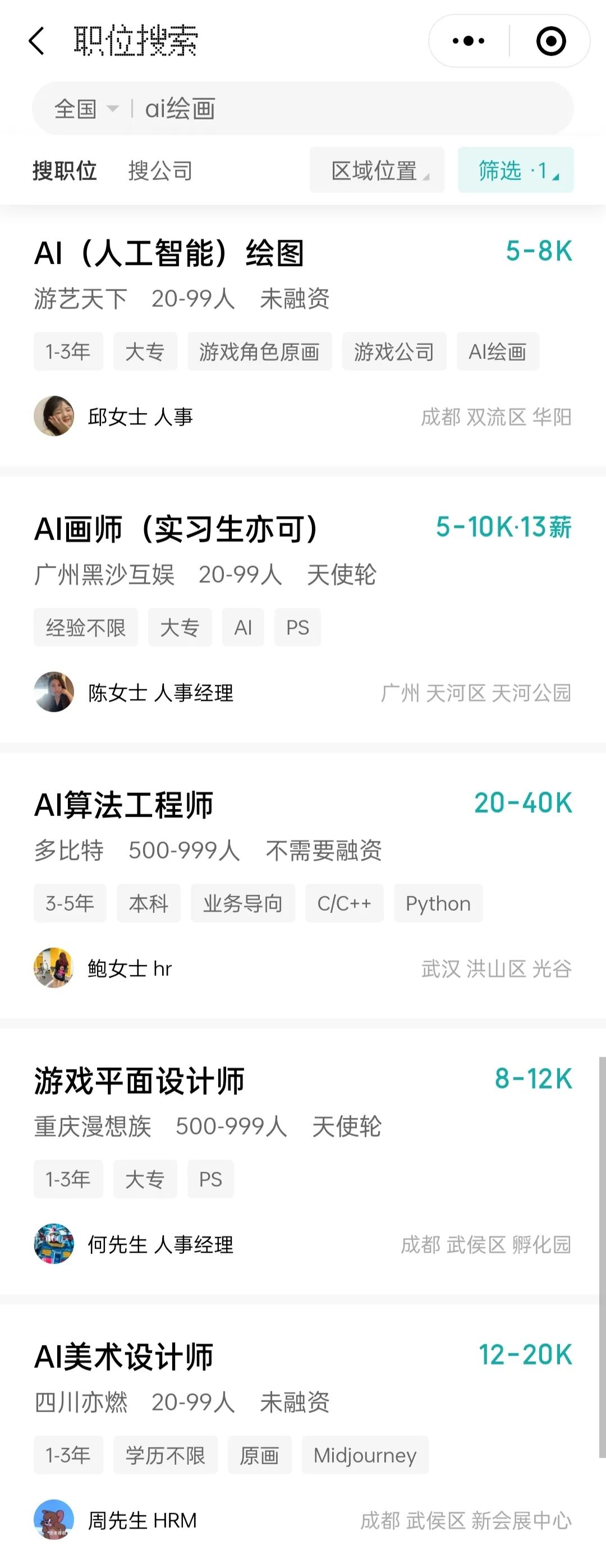
Task: Expand the 区域位置 filter
Action: (377, 170)
